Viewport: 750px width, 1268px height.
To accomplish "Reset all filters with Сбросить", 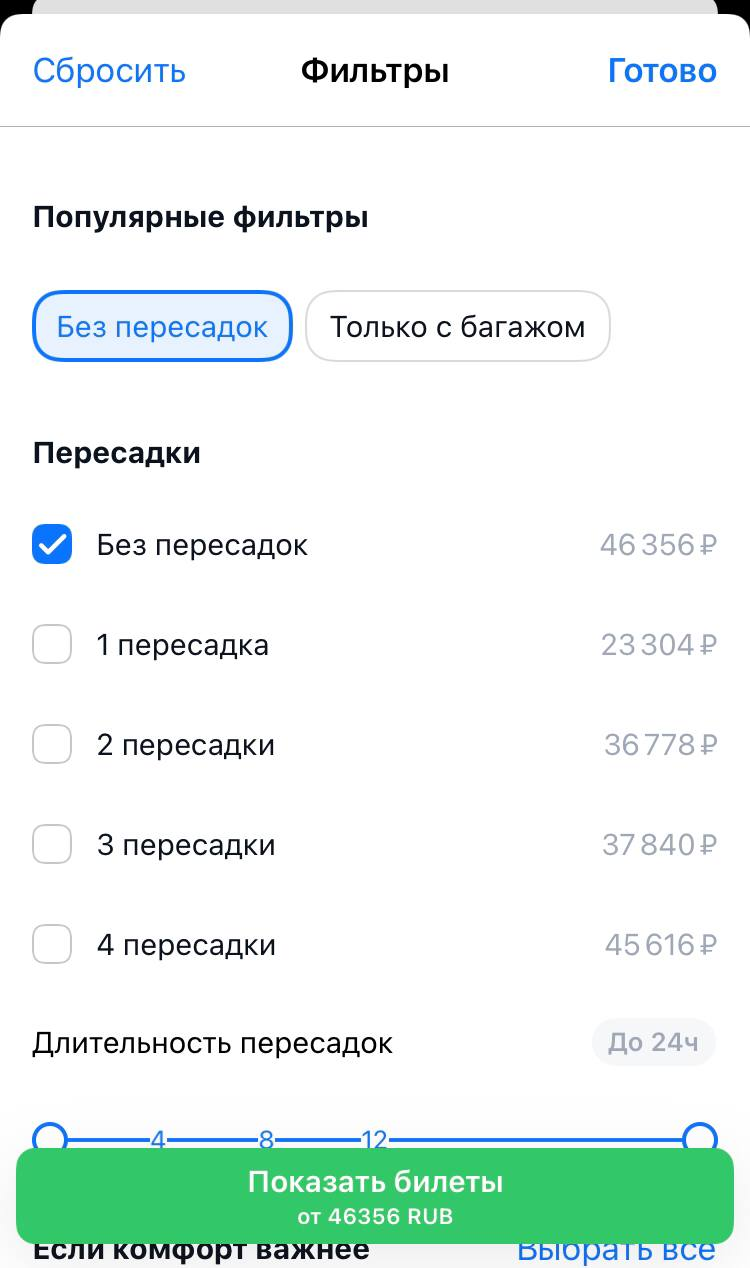I will point(109,71).
